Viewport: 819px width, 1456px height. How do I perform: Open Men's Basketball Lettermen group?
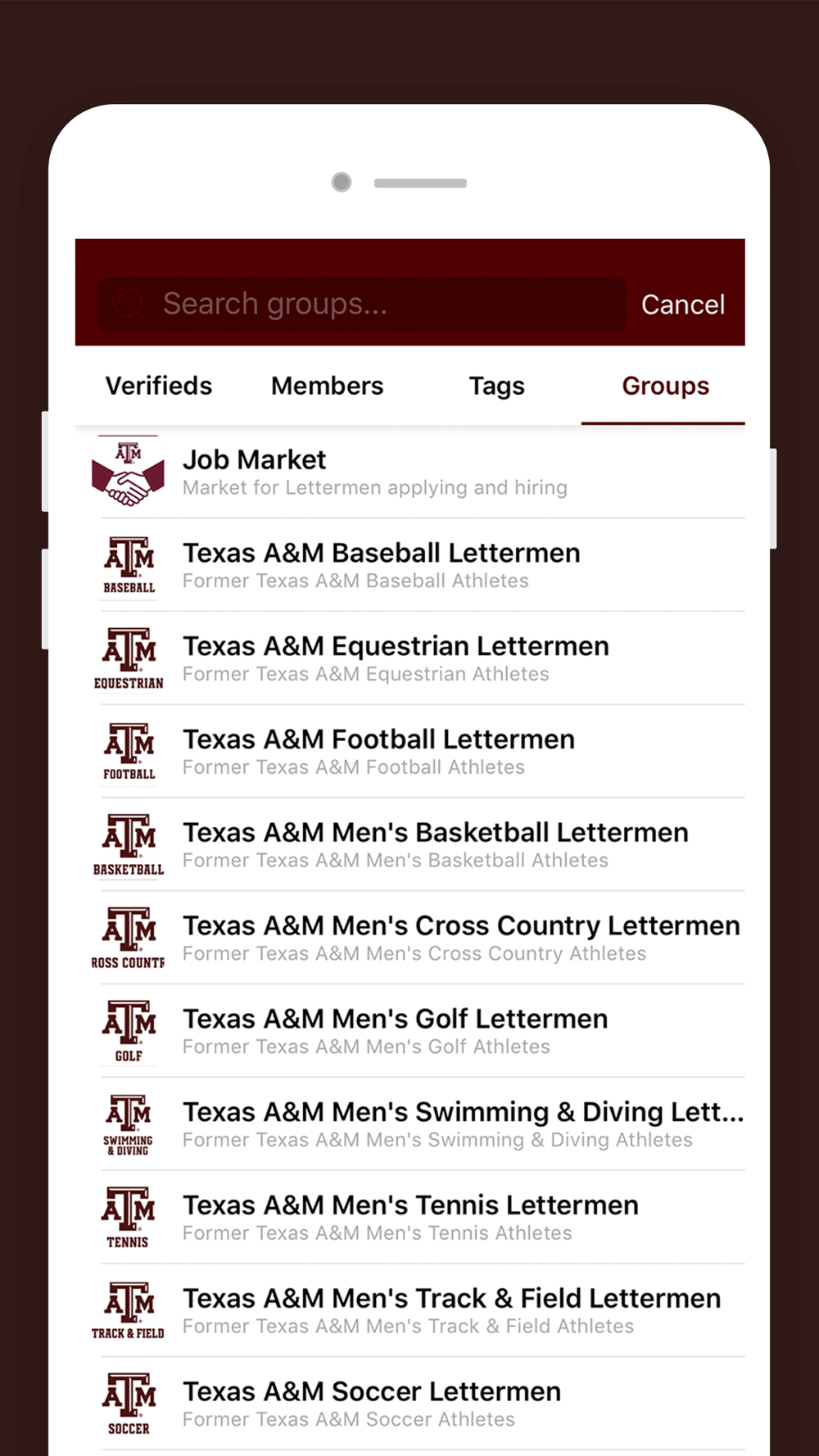click(x=410, y=845)
